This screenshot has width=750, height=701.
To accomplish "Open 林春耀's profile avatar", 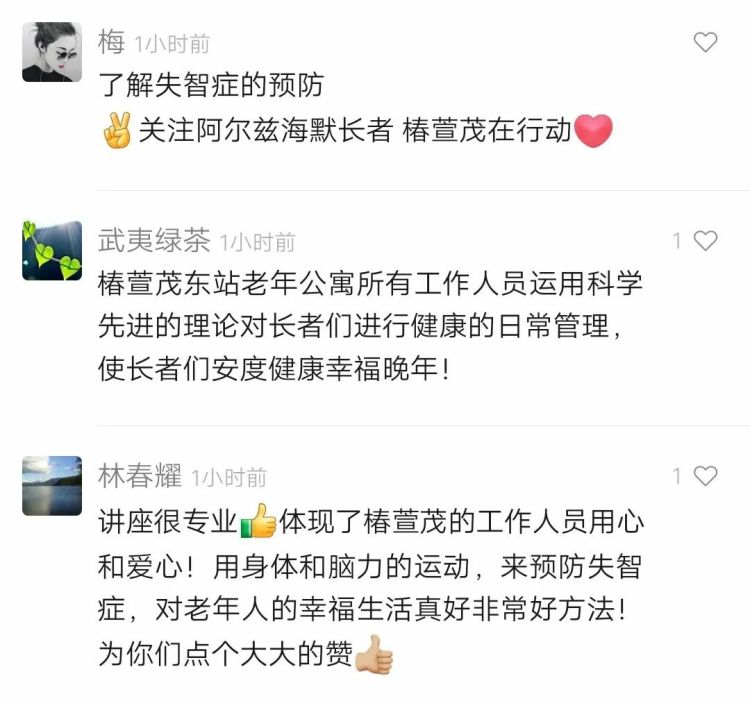I will (x=52, y=486).
